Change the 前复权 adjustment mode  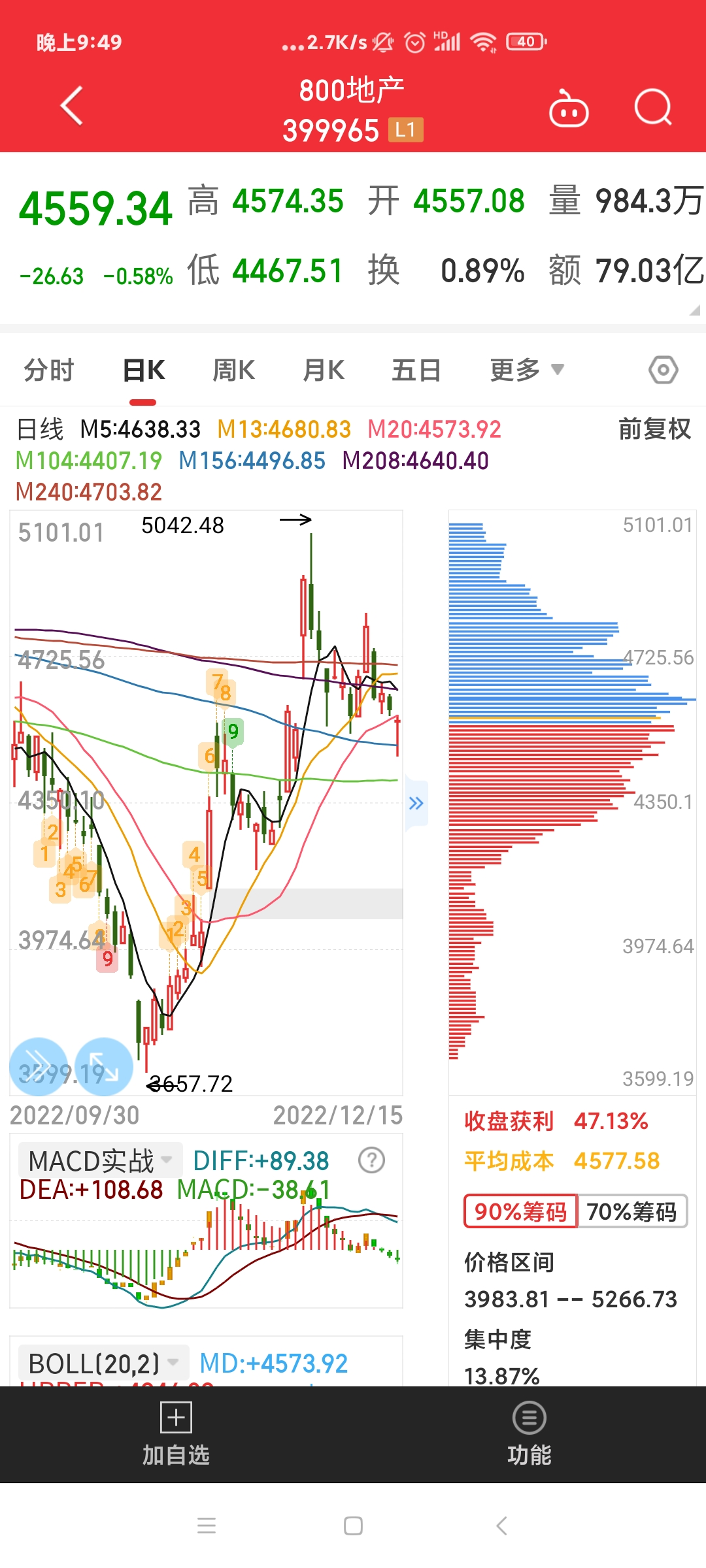tap(654, 429)
